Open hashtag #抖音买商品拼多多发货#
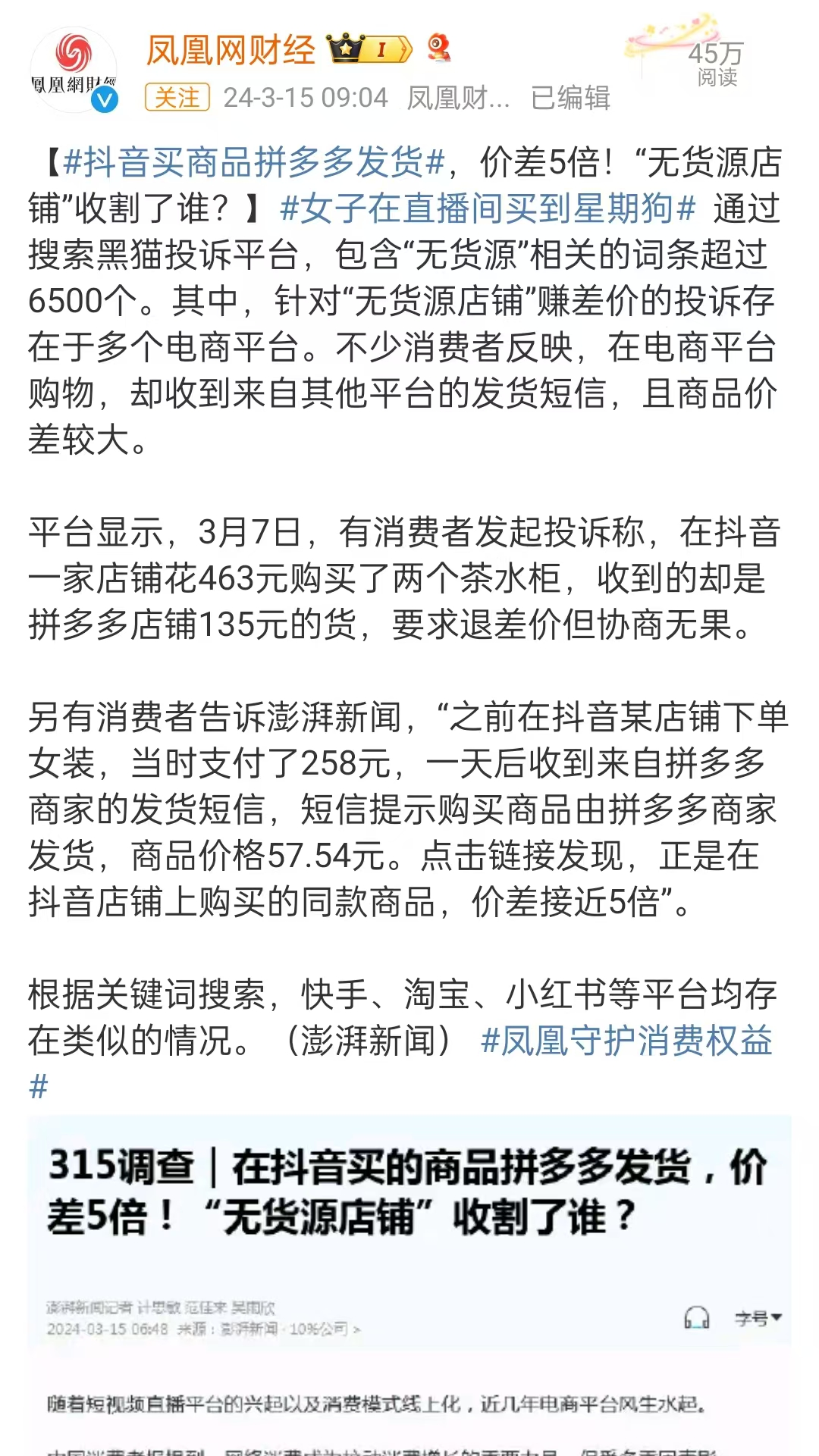Viewport: 819px width, 1456px height. tap(255, 162)
